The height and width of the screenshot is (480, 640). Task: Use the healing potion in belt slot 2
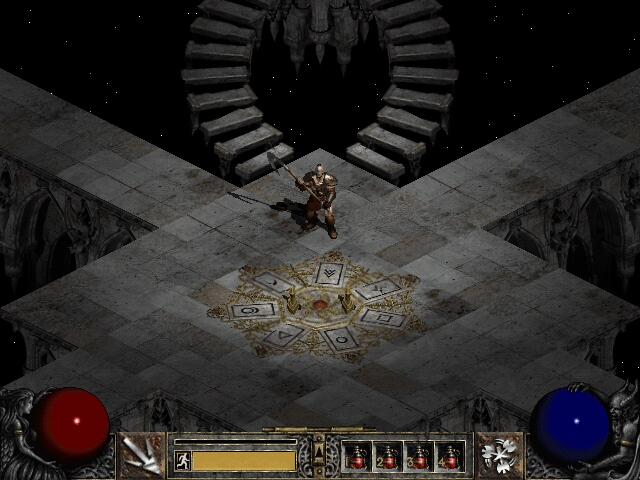click(x=387, y=457)
